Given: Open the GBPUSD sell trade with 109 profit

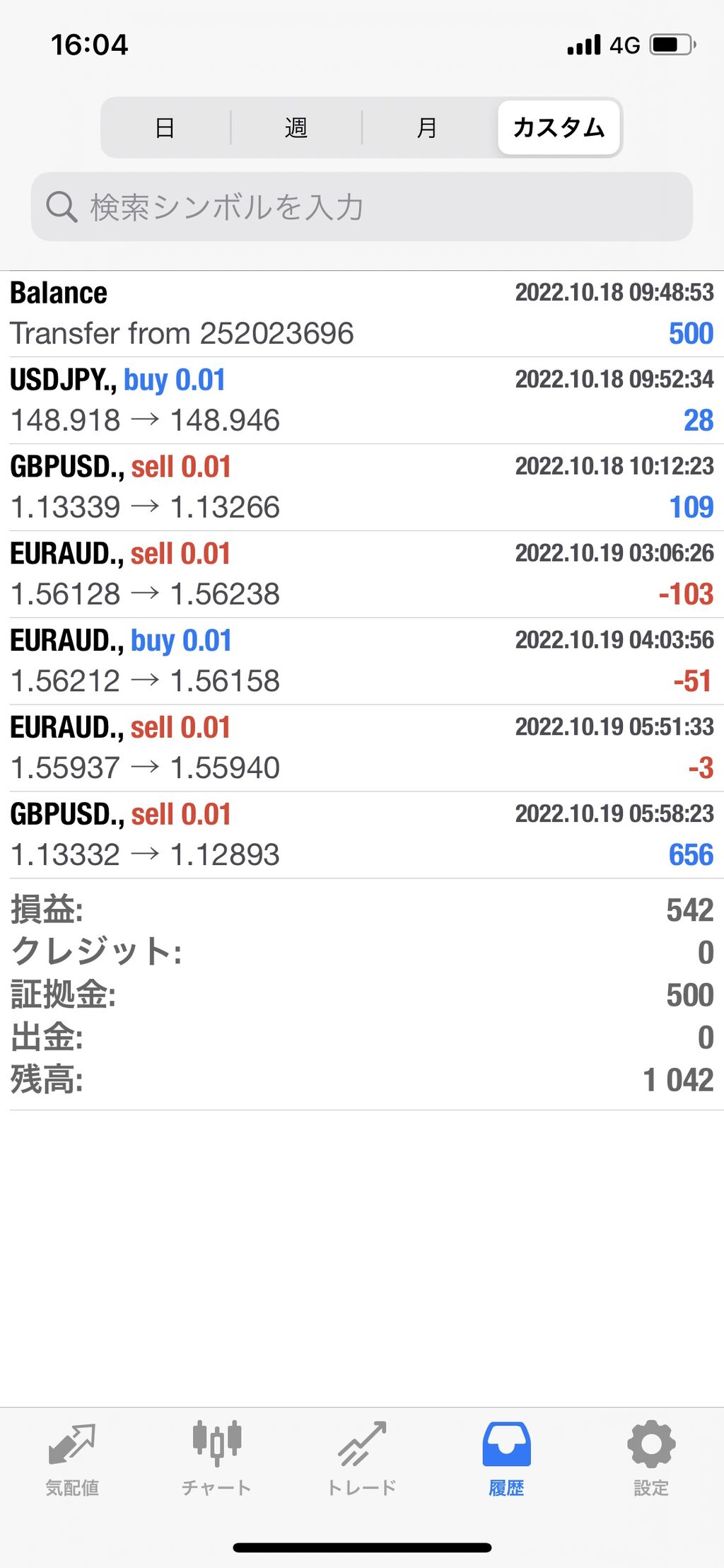Looking at the screenshot, I should pos(361,487).
